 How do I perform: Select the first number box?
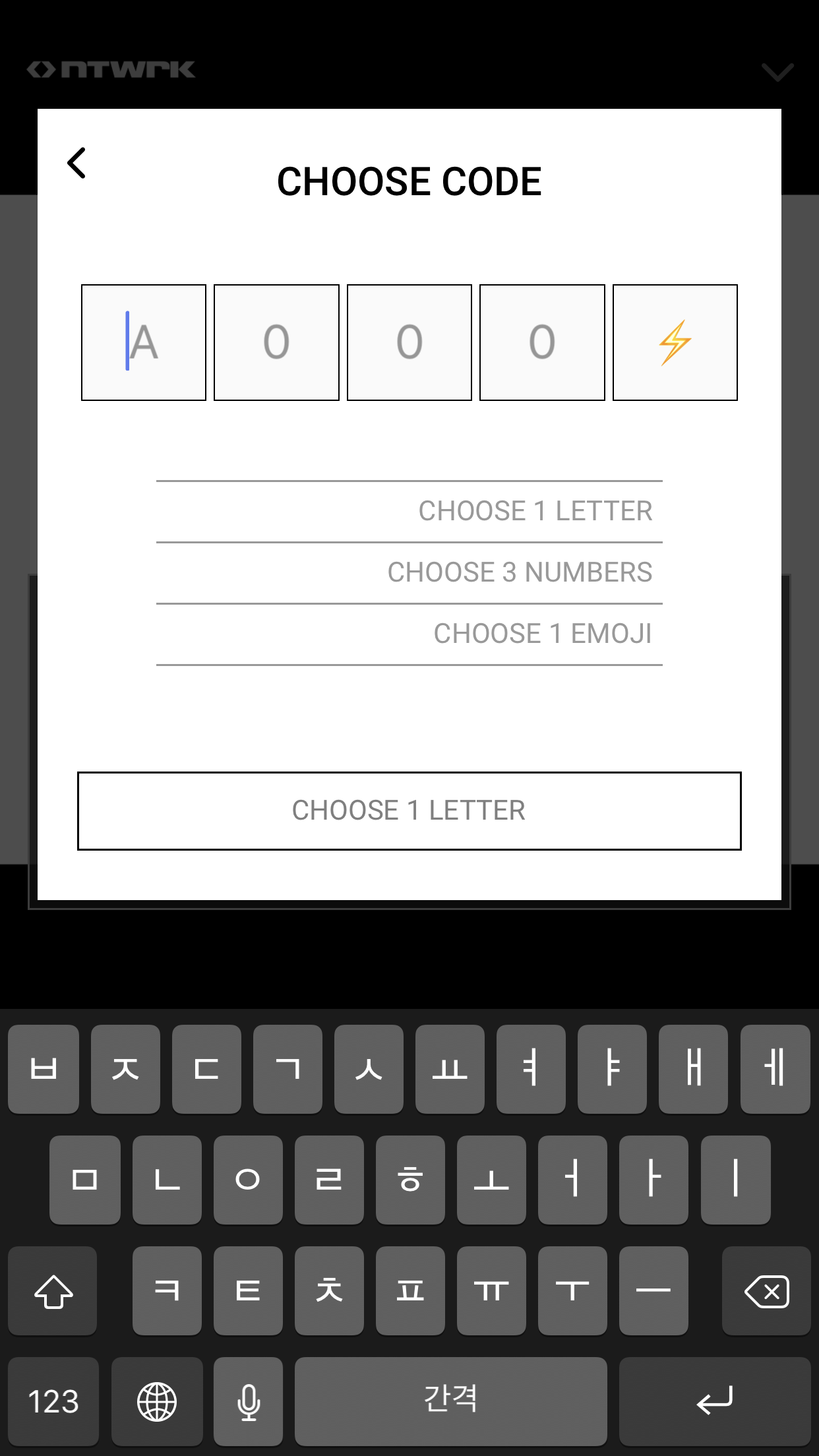pyautogui.click(x=276, y=342)
